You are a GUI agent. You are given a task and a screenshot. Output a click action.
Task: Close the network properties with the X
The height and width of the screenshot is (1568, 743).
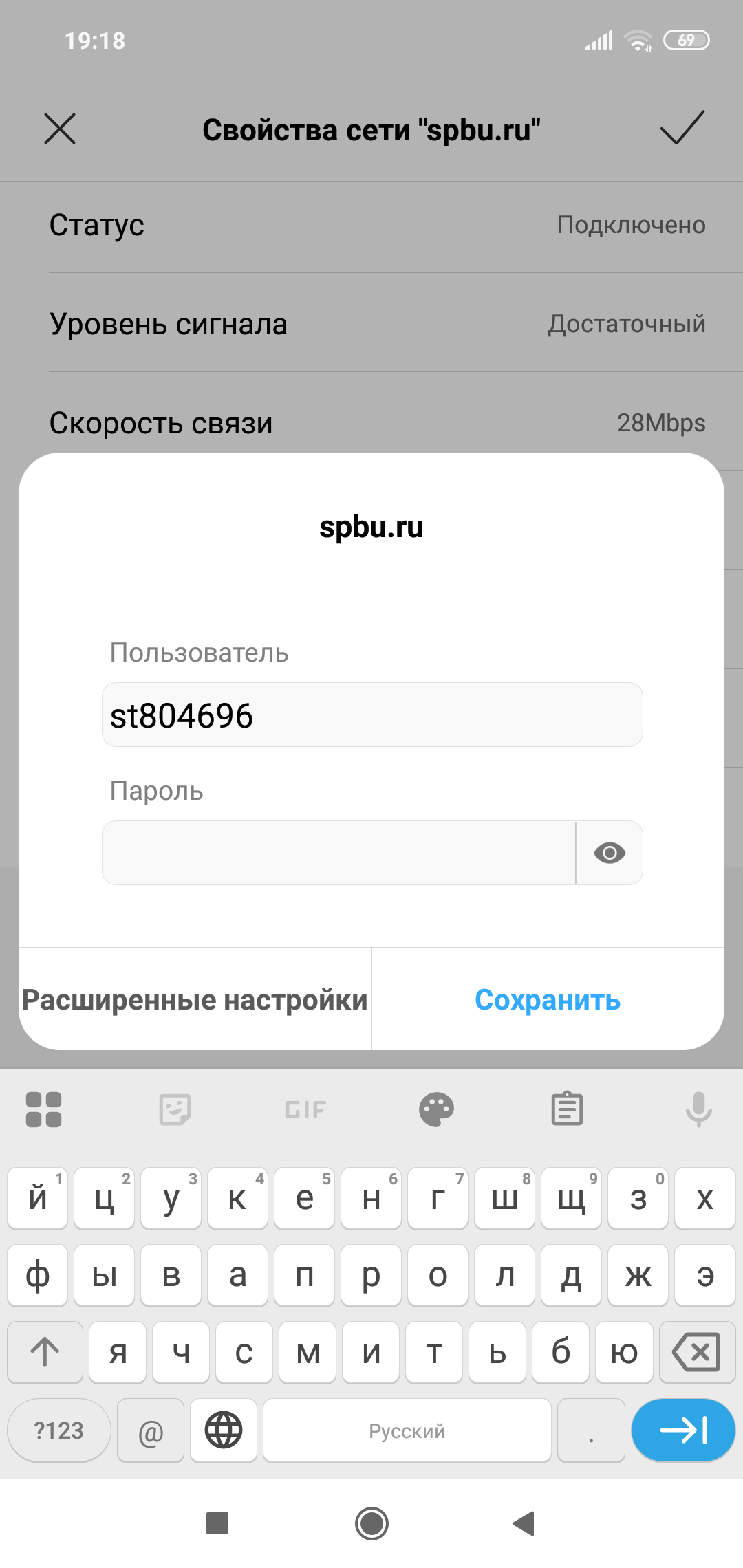tap(60, 129)
